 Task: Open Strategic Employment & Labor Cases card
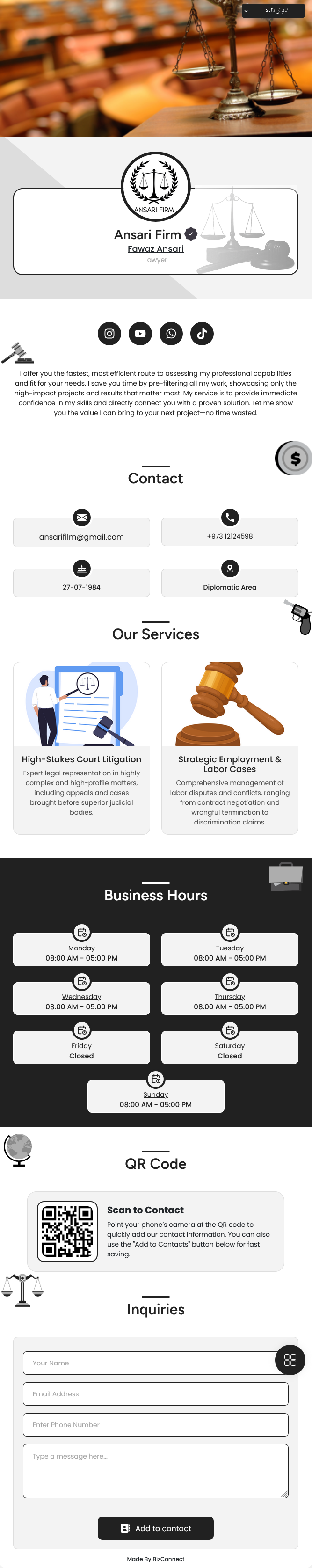pyautogui.click(x=229, y=747)
